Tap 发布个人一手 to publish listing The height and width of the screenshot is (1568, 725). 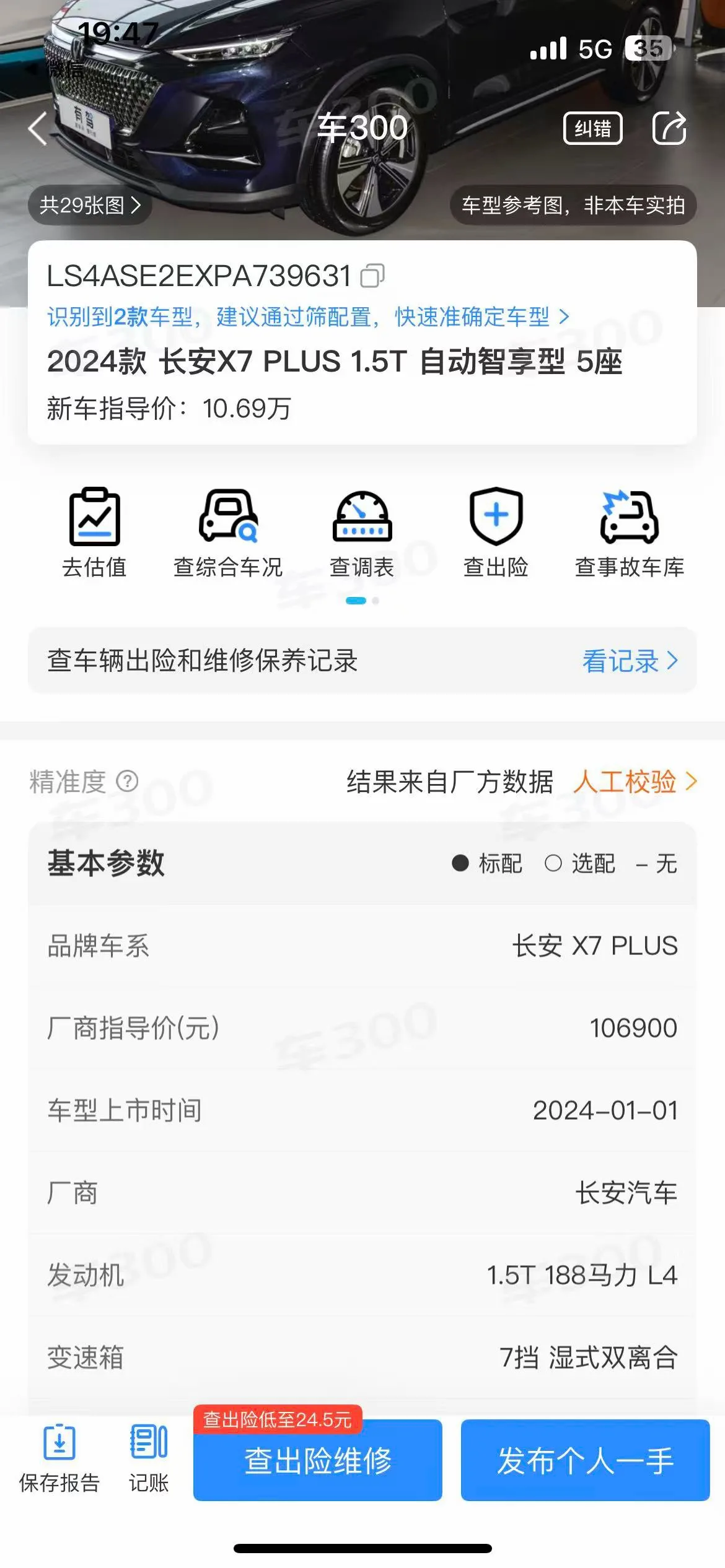[586, 1460]
